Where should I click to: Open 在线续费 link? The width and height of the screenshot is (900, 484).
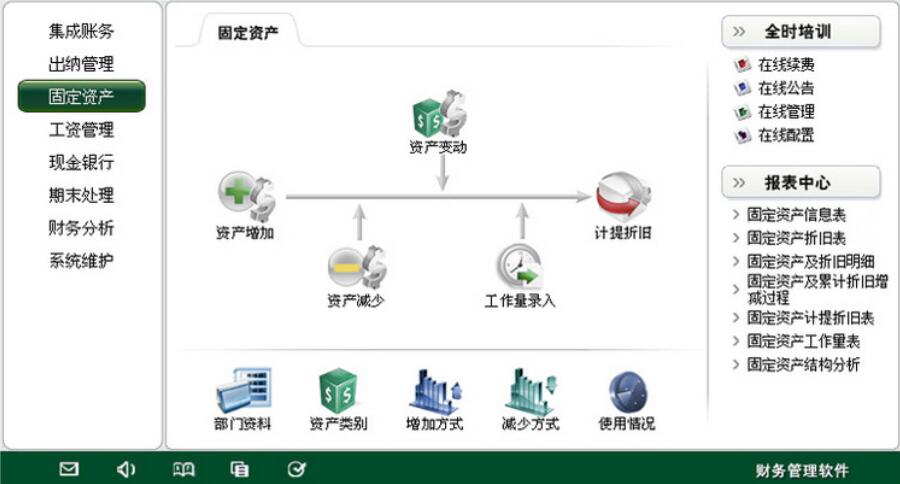tap(785, 65)
